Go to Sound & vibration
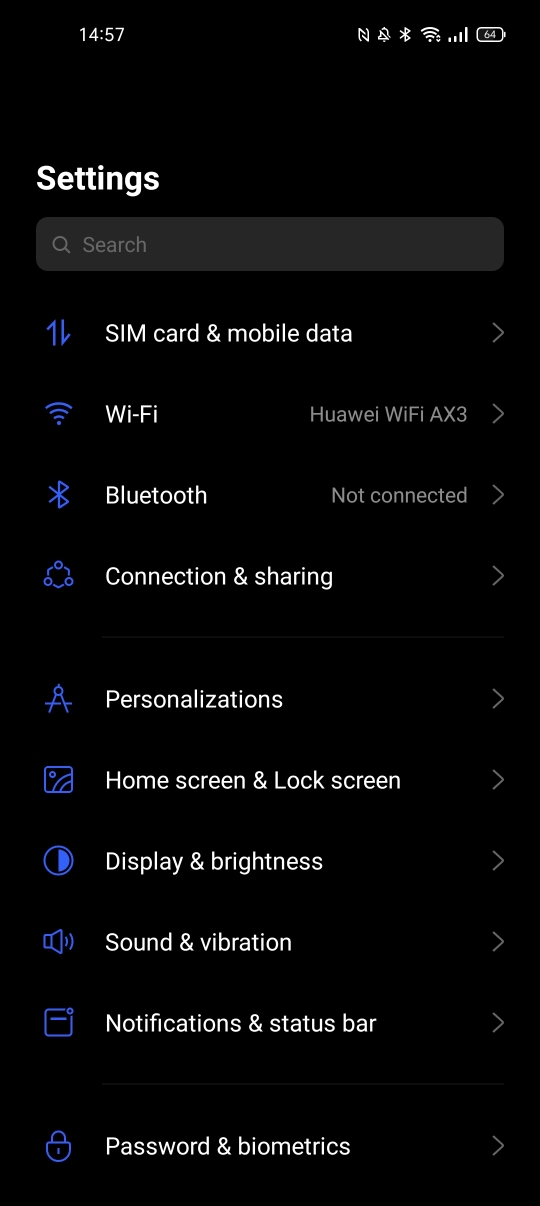540x1206 pixels. pos(270,942)
